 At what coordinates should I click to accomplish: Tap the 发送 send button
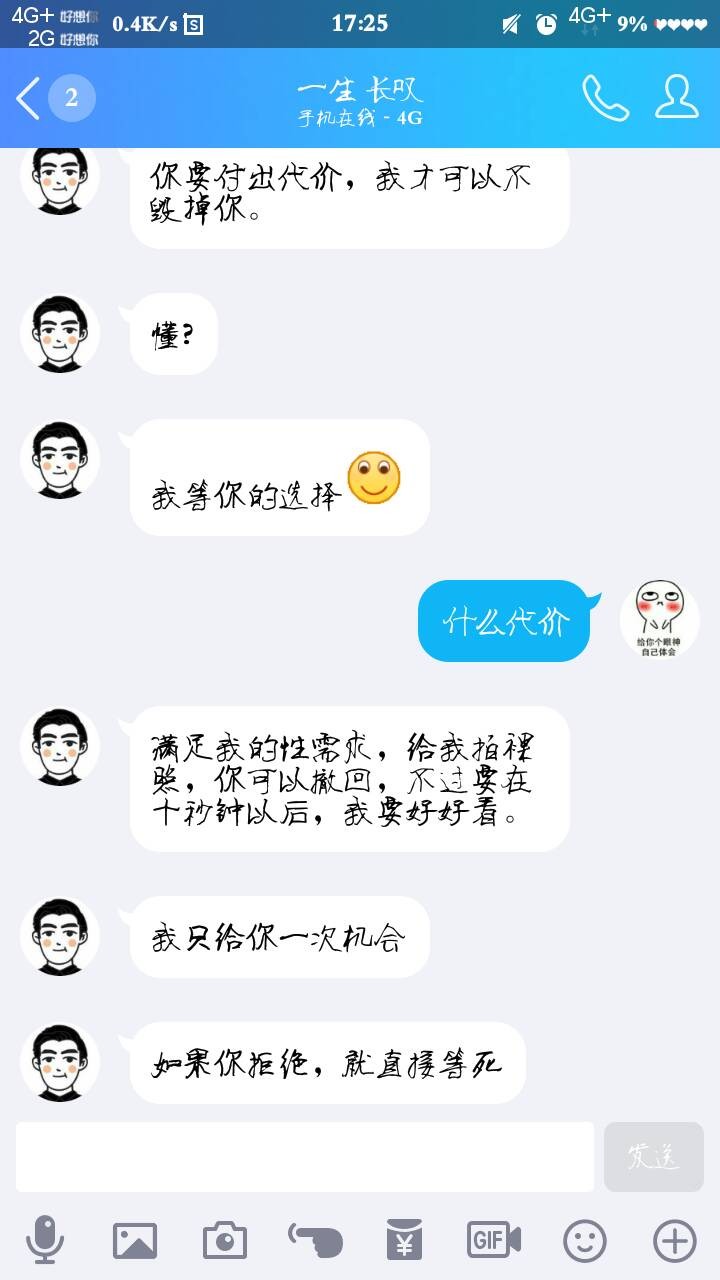[x=653, y=1157]
